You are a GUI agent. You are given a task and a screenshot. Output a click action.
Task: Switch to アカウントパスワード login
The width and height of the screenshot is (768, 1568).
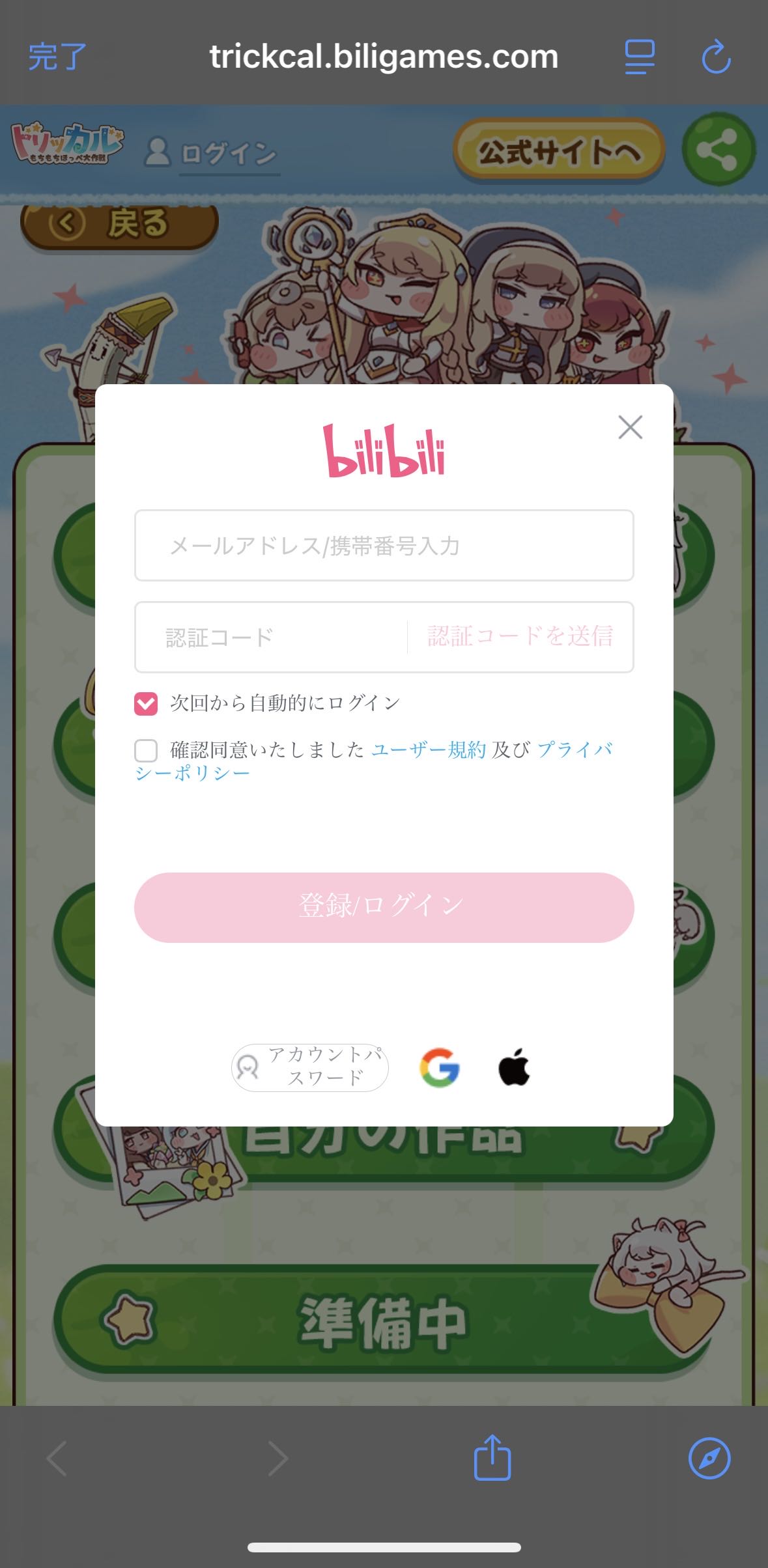coord(310,1067)
